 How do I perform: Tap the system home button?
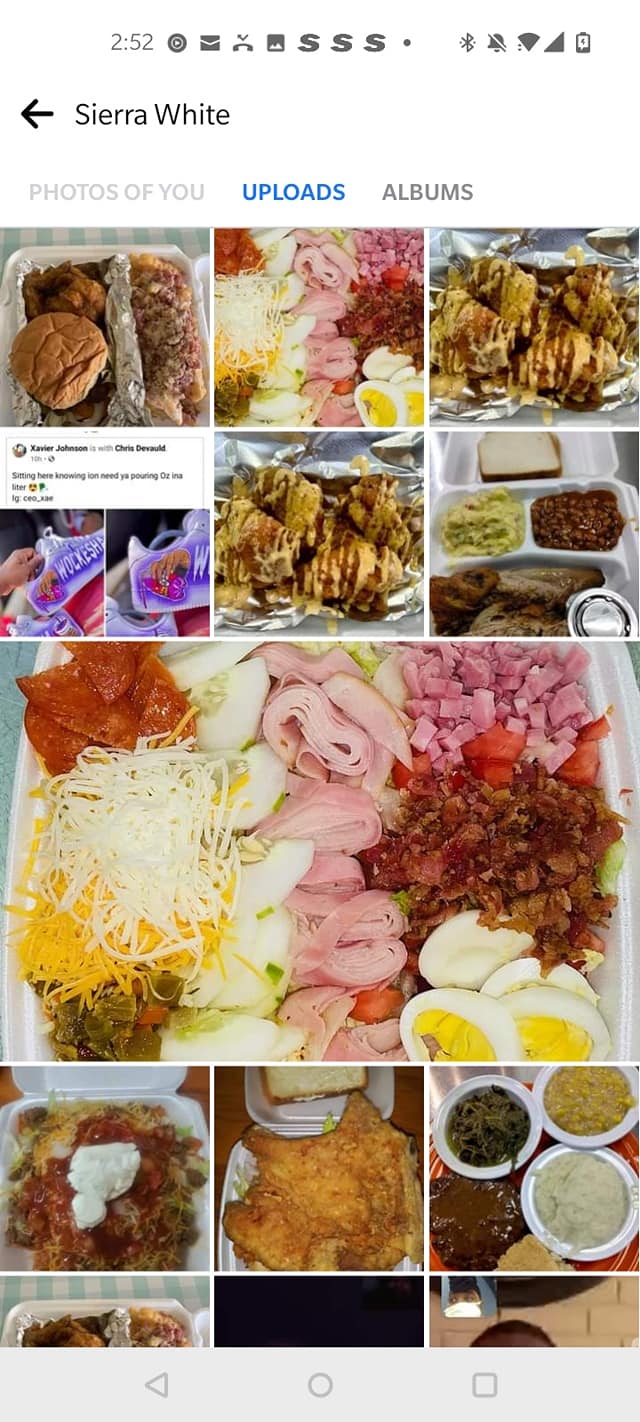(320, 1385)
